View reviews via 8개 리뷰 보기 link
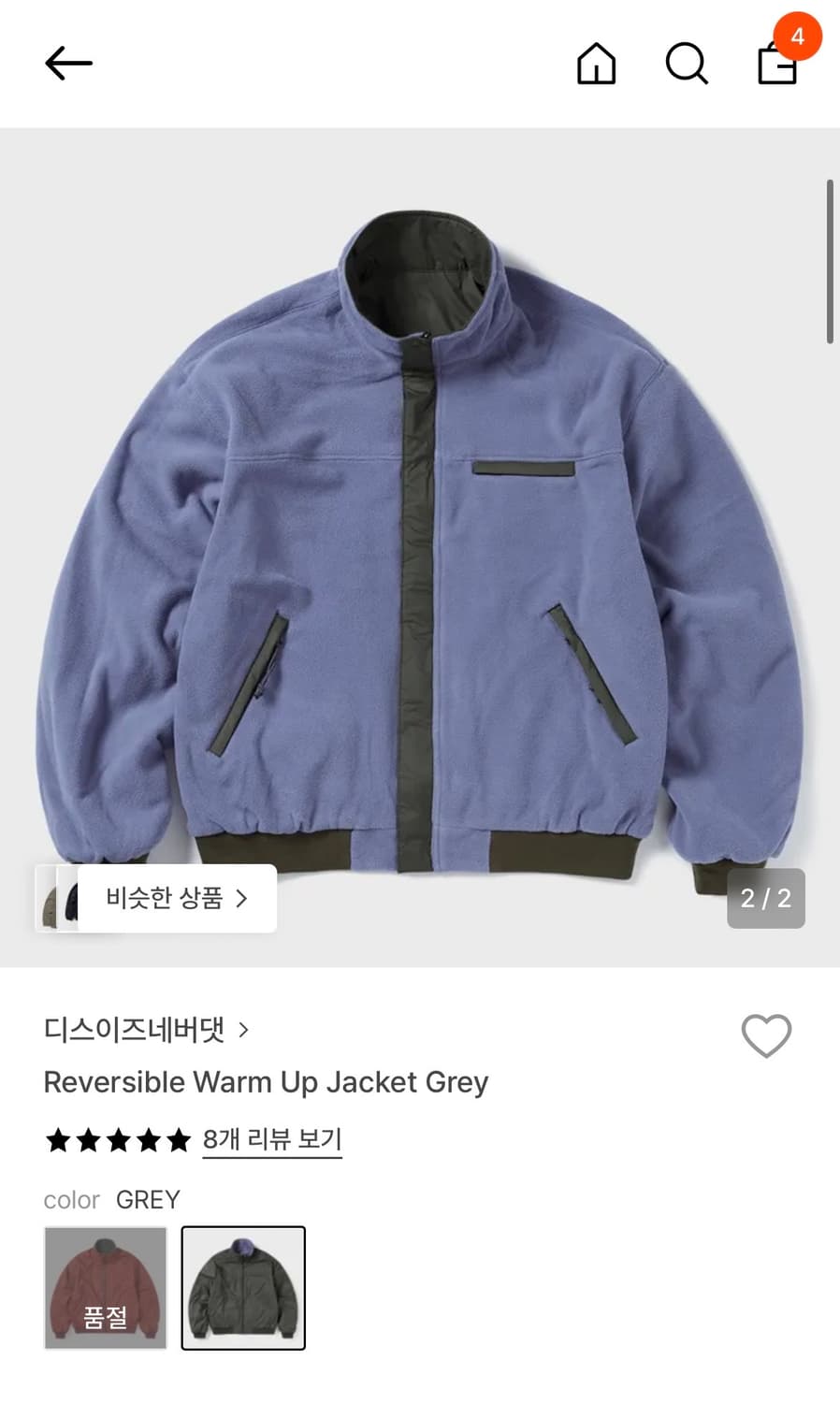840x1403 pixels. 271,1139
